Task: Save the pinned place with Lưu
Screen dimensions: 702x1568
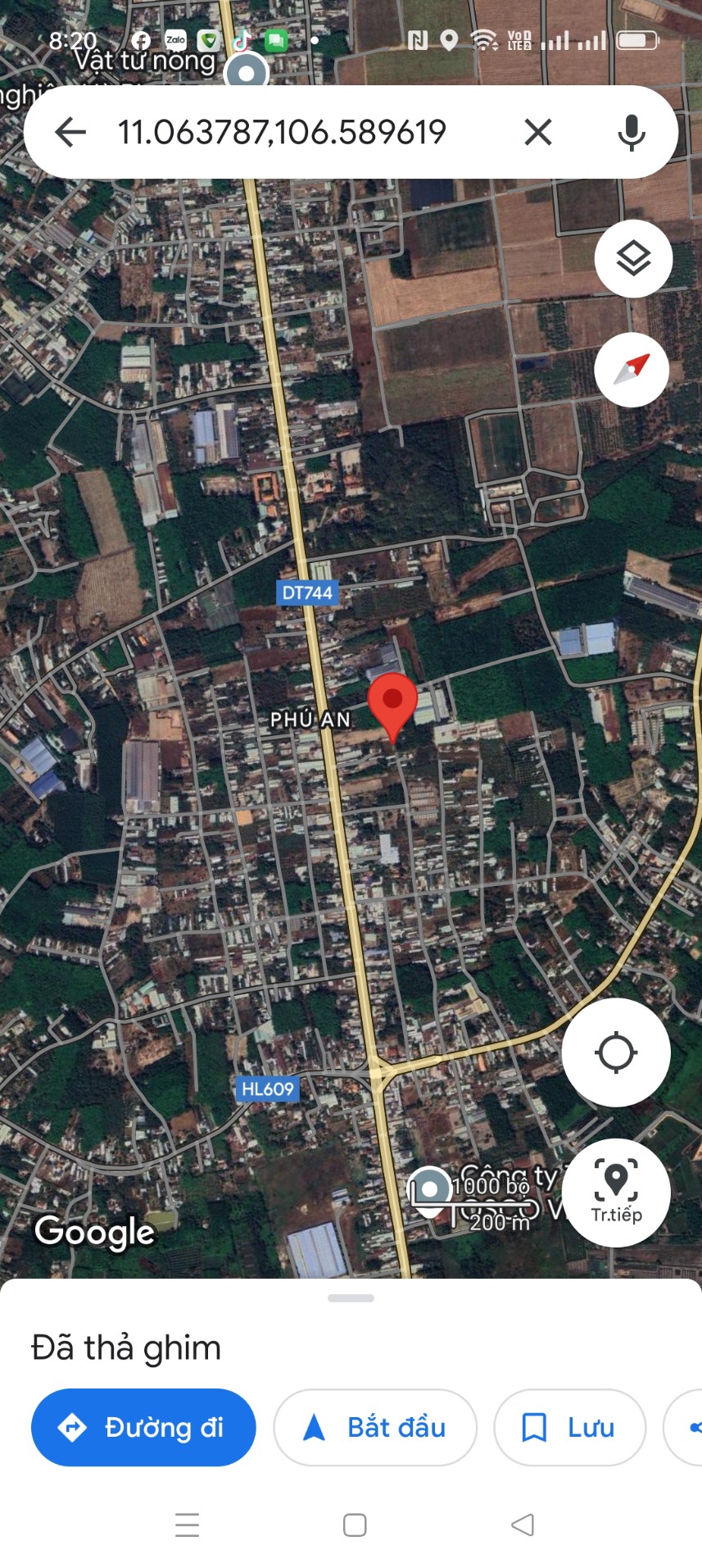Action: click(x=569, y=1427)
